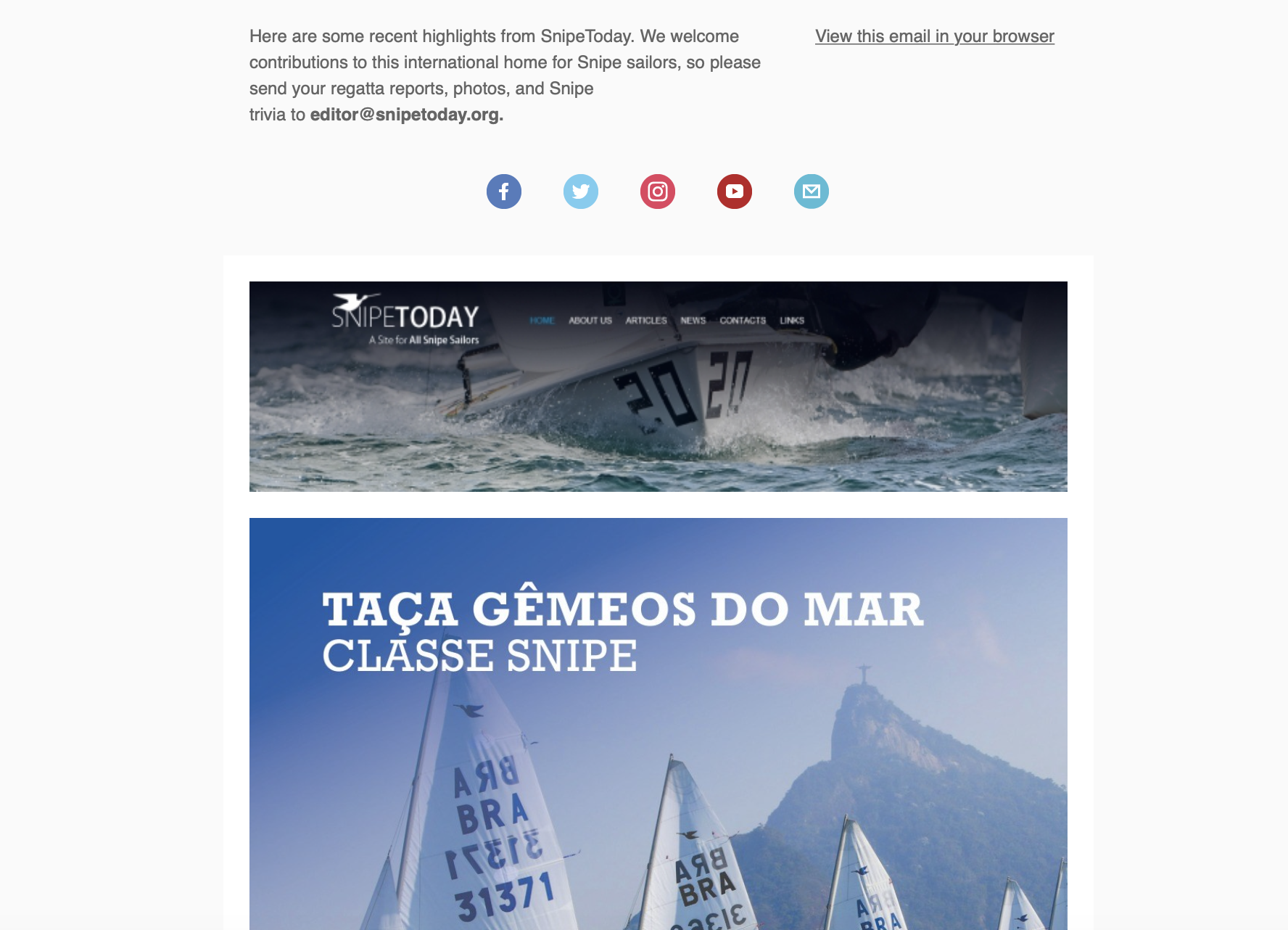
Task: Visit SnipeToday's Instagram page
Action: (658, 192)
